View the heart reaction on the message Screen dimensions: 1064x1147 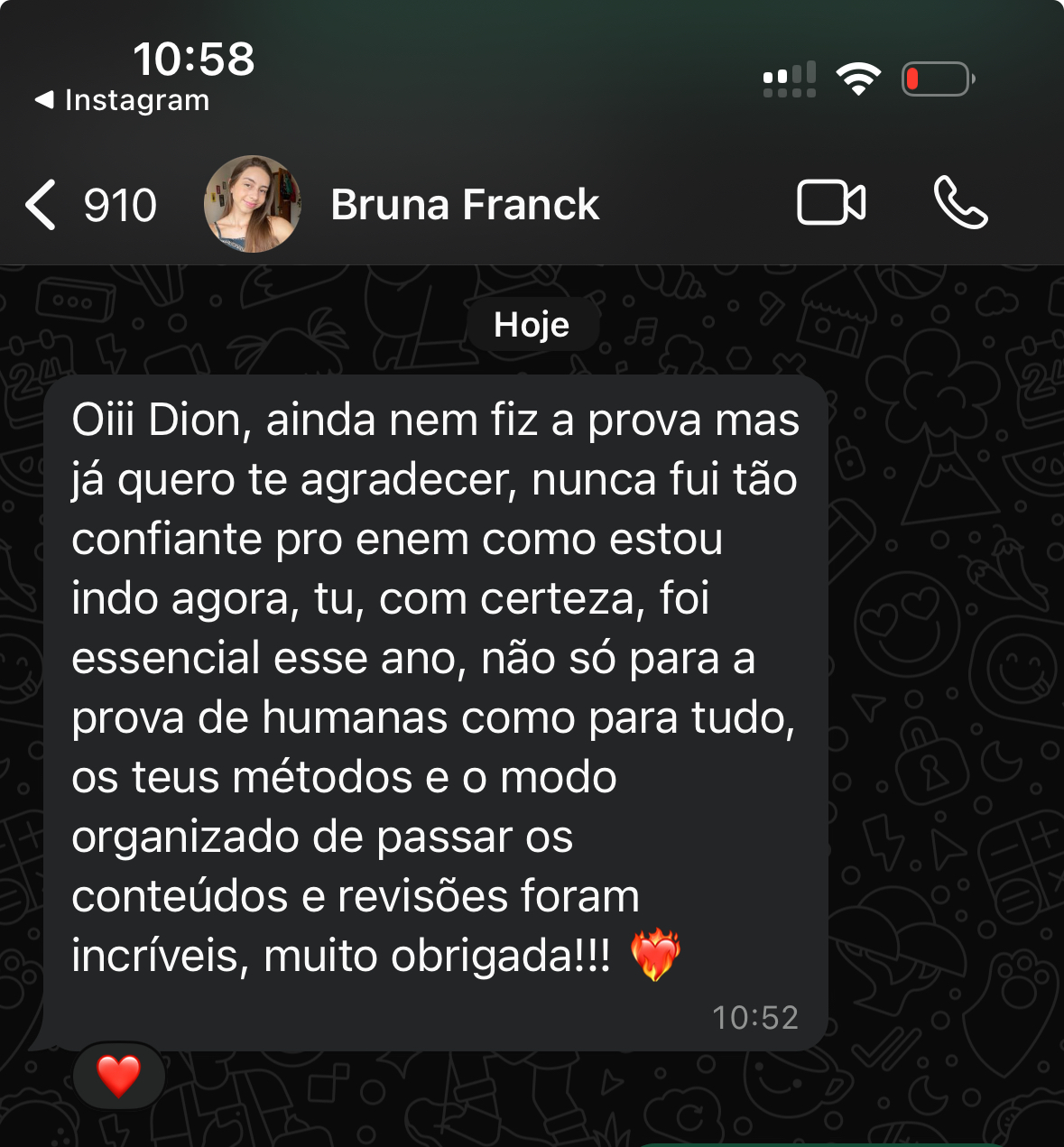119,1075
